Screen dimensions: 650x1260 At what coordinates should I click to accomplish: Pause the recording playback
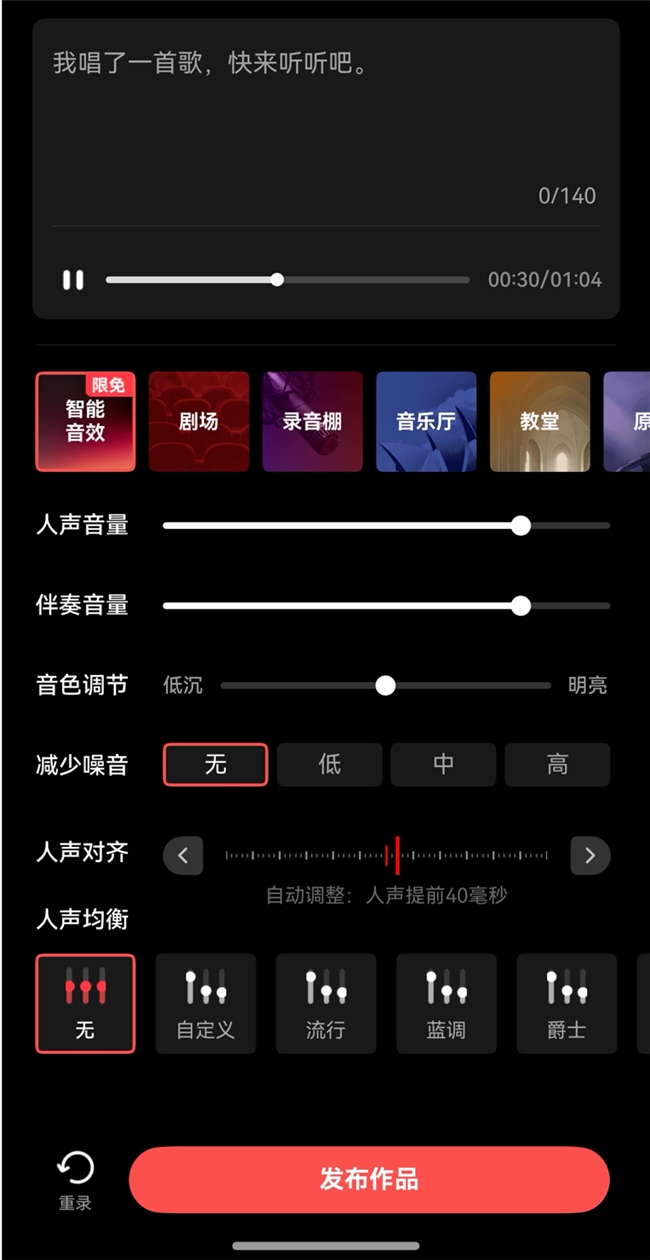point(73,280)
